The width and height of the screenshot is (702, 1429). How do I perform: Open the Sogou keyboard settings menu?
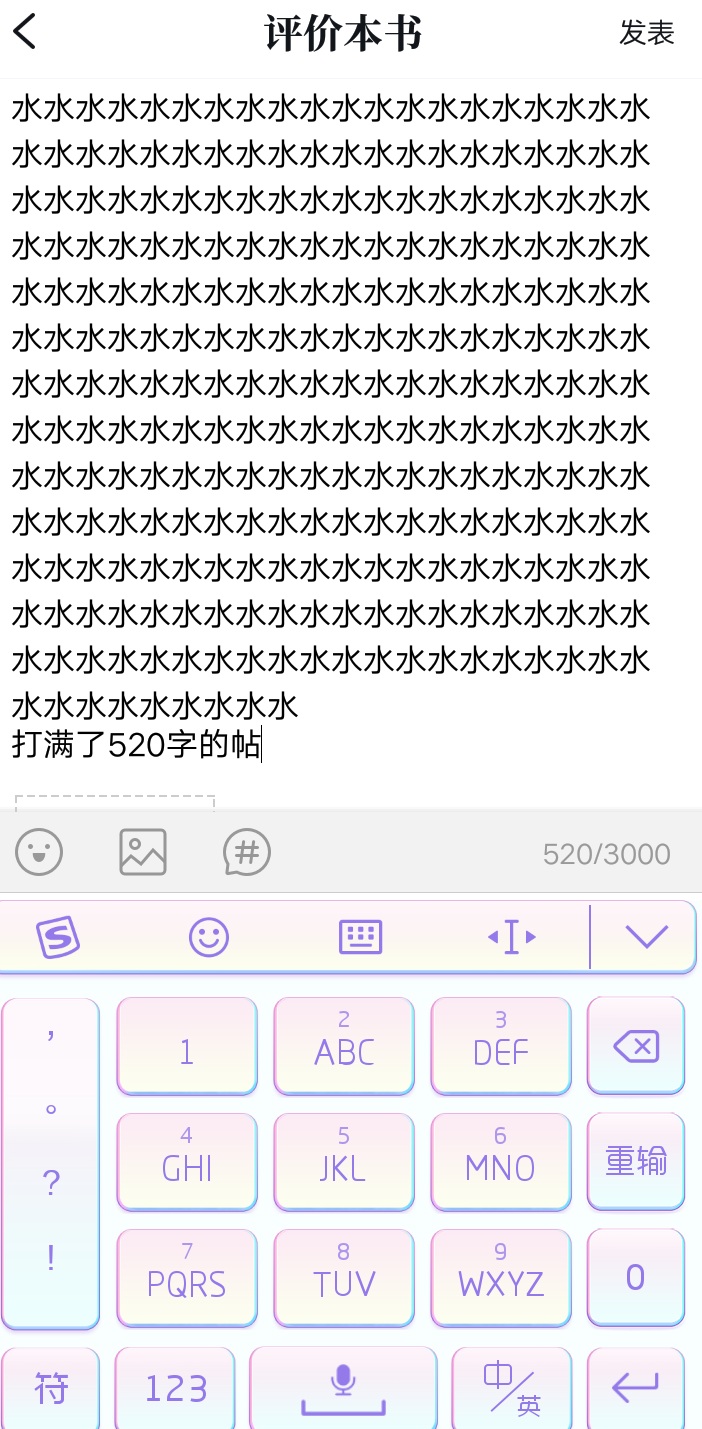[58, 937]
